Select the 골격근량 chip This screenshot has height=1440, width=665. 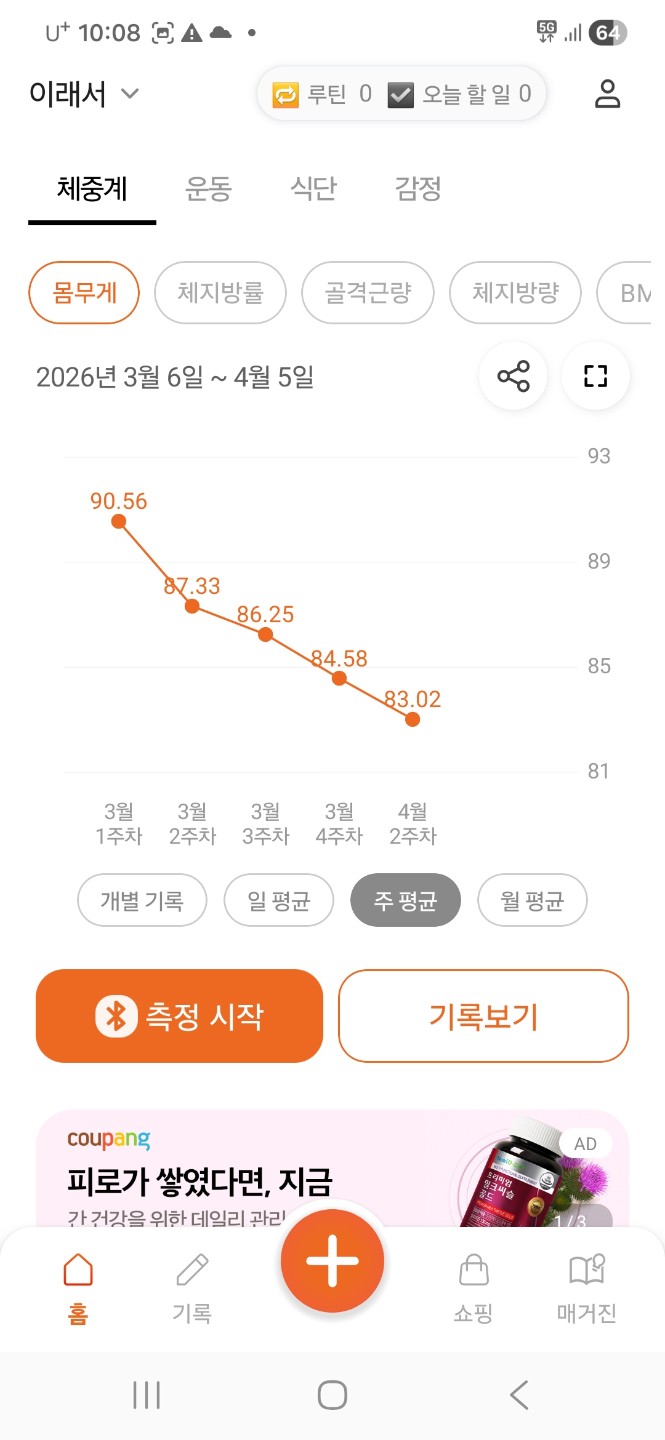[368, 293]
